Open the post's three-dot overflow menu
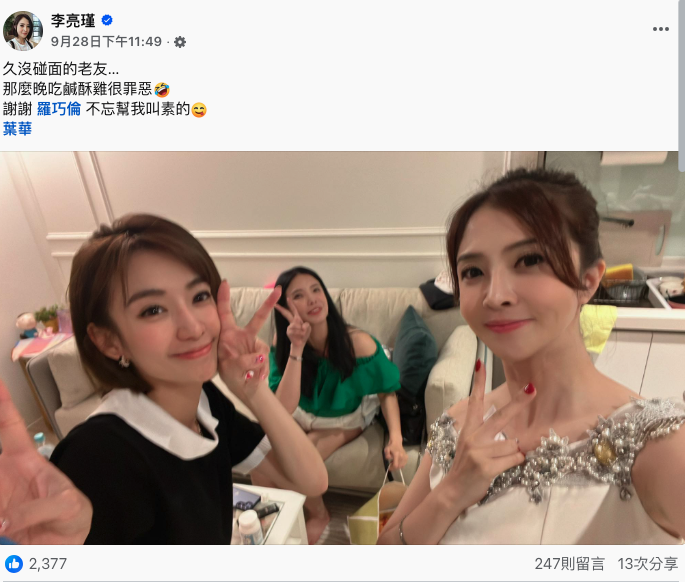685x582 pixels. click(660, 29)
